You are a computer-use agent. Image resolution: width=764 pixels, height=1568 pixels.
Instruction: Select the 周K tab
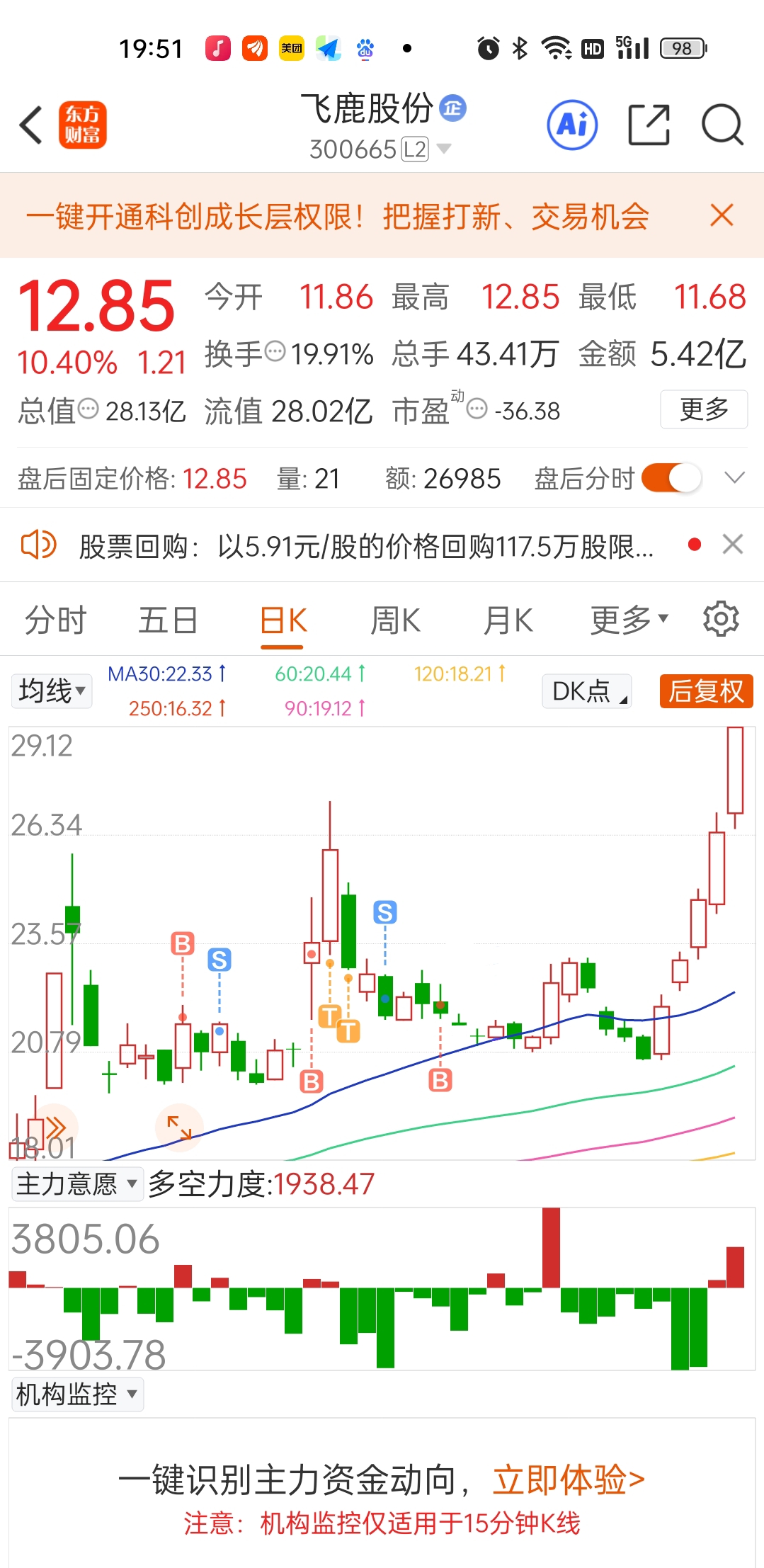(x=395, y=621)
